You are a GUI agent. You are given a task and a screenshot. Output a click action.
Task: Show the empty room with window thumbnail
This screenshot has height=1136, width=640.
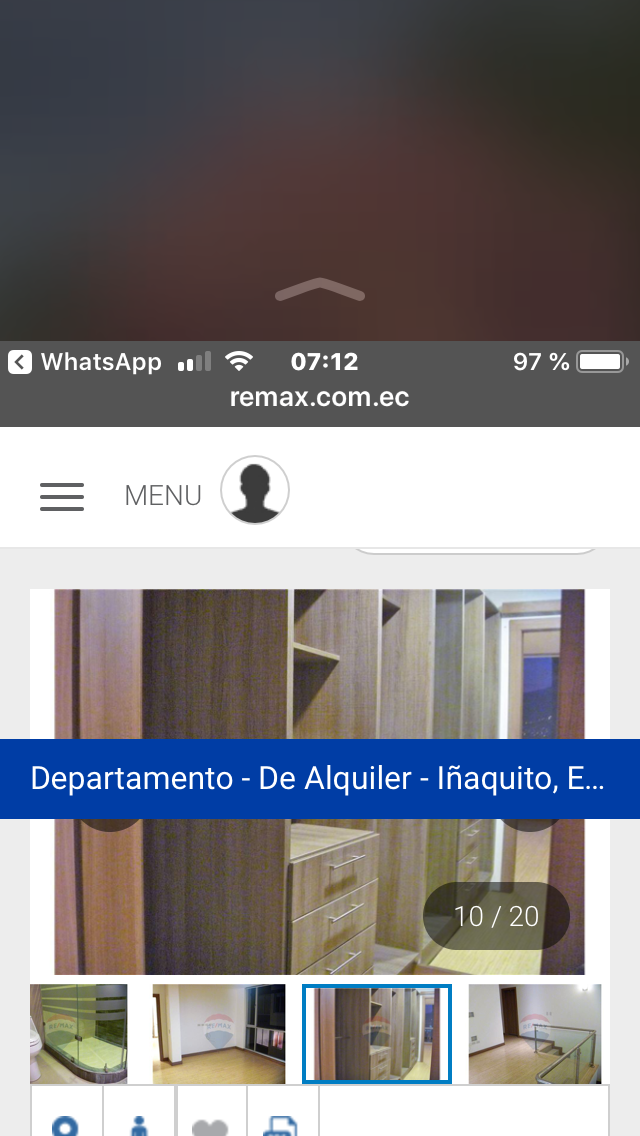pyautogui.click(x=219, y=1034)
